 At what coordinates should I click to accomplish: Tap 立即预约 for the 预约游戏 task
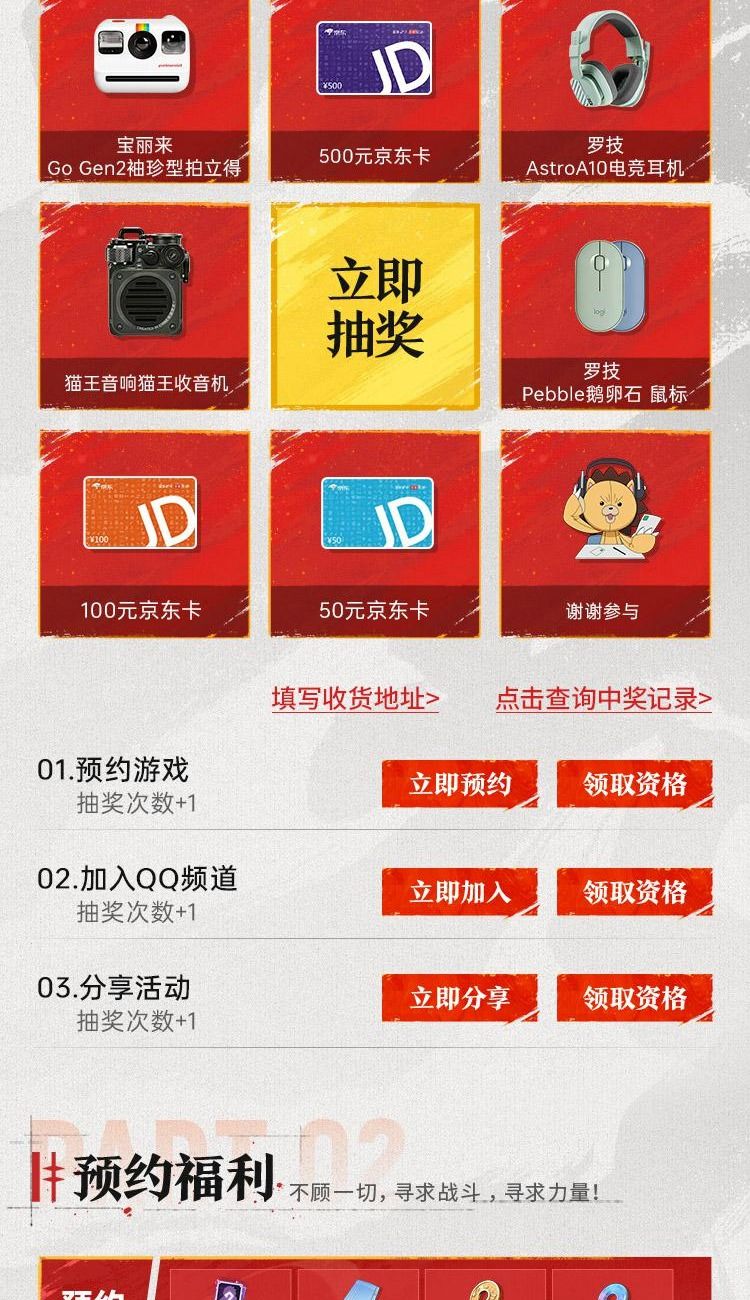click(x=460, y=784)
